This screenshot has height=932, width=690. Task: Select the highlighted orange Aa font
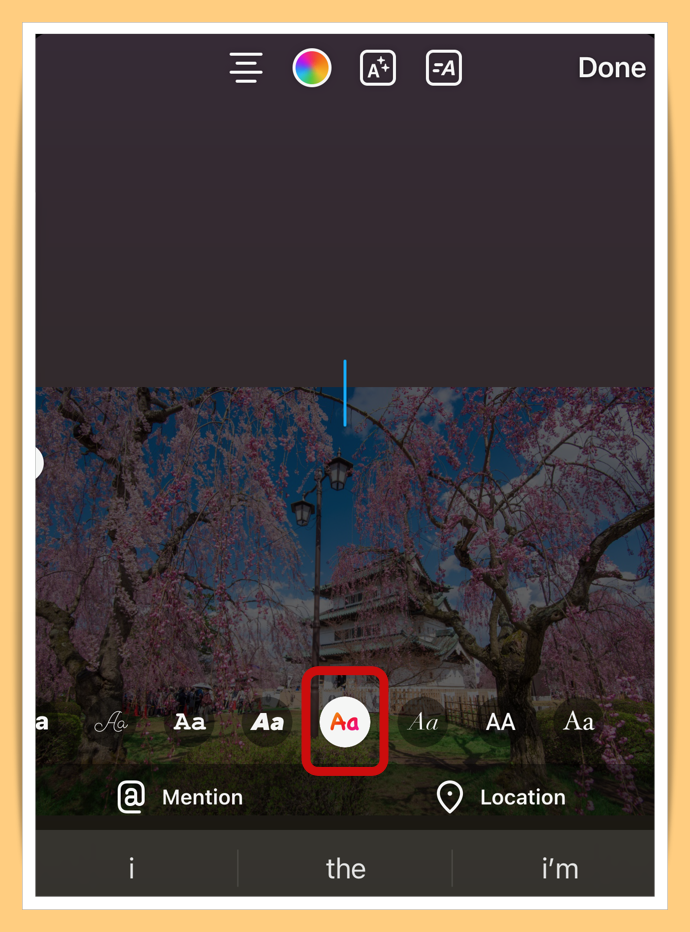point(345,722)
